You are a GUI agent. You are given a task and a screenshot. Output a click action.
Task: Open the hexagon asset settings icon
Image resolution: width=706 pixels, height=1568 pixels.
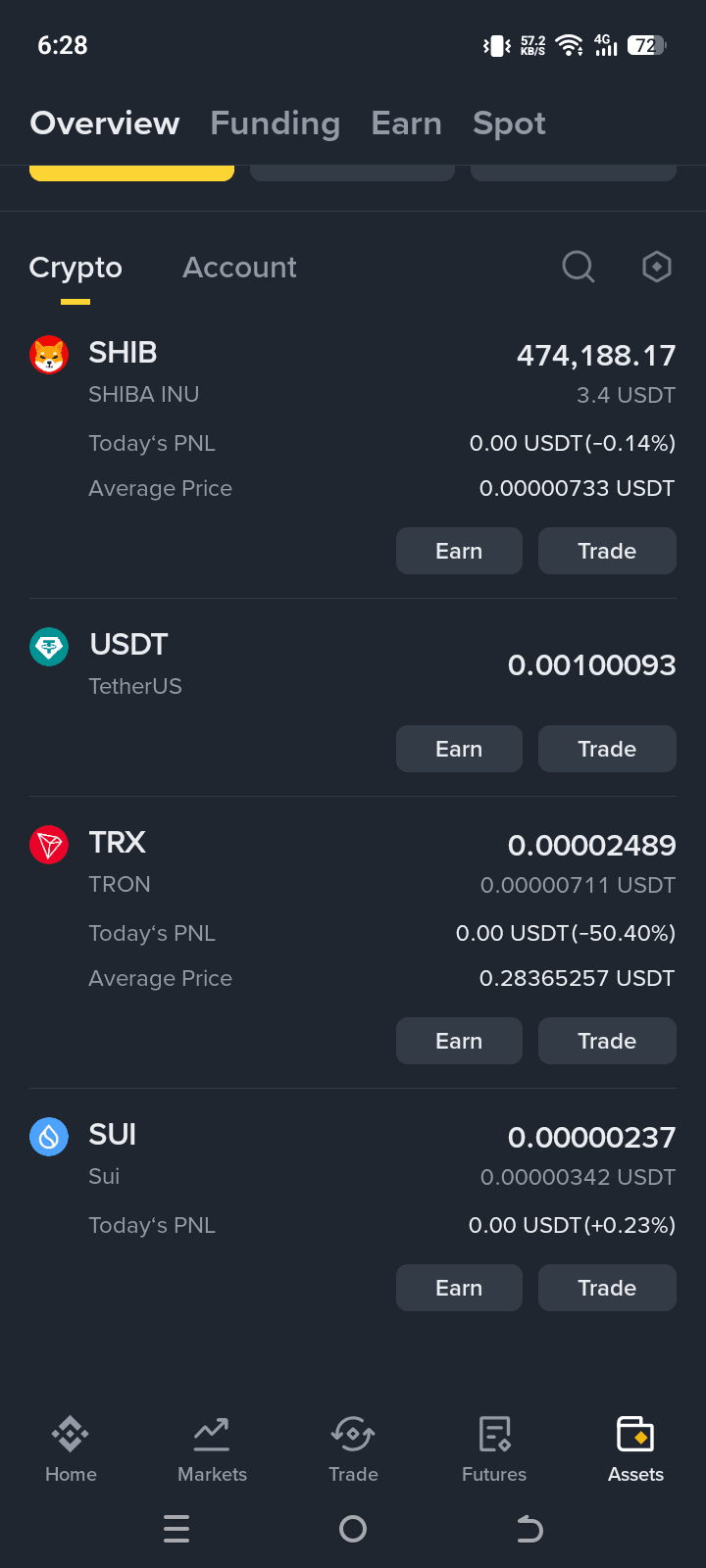656,266
